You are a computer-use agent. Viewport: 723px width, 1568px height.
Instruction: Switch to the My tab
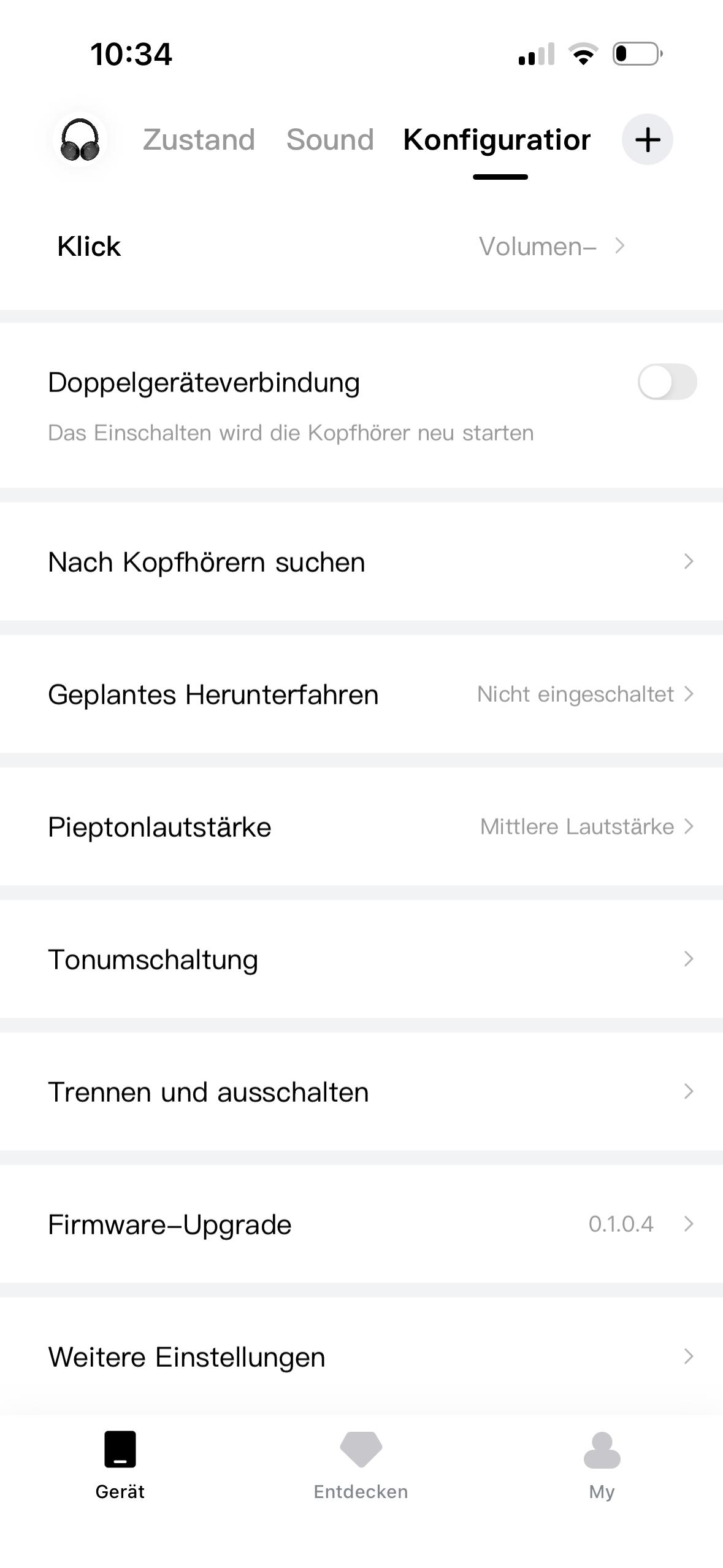tap(602, 1465)
